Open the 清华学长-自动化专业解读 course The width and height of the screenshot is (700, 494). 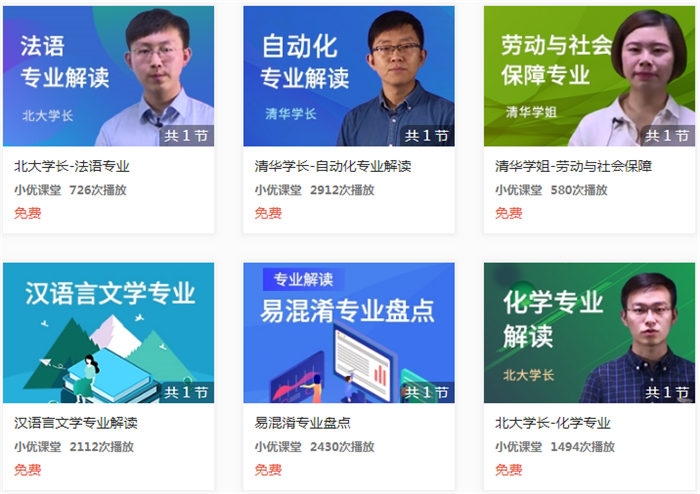click(348, 78)
